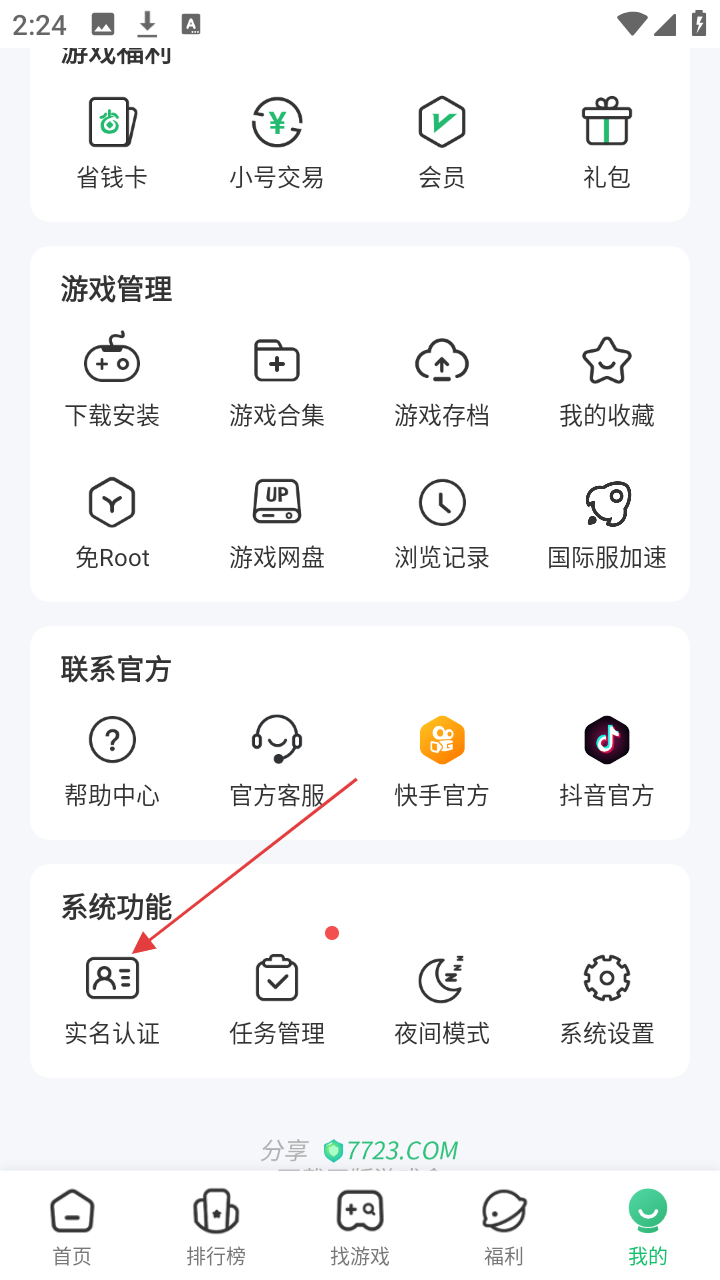Switch to 排行榜 rankings tab

click(x=216, y=1227)
